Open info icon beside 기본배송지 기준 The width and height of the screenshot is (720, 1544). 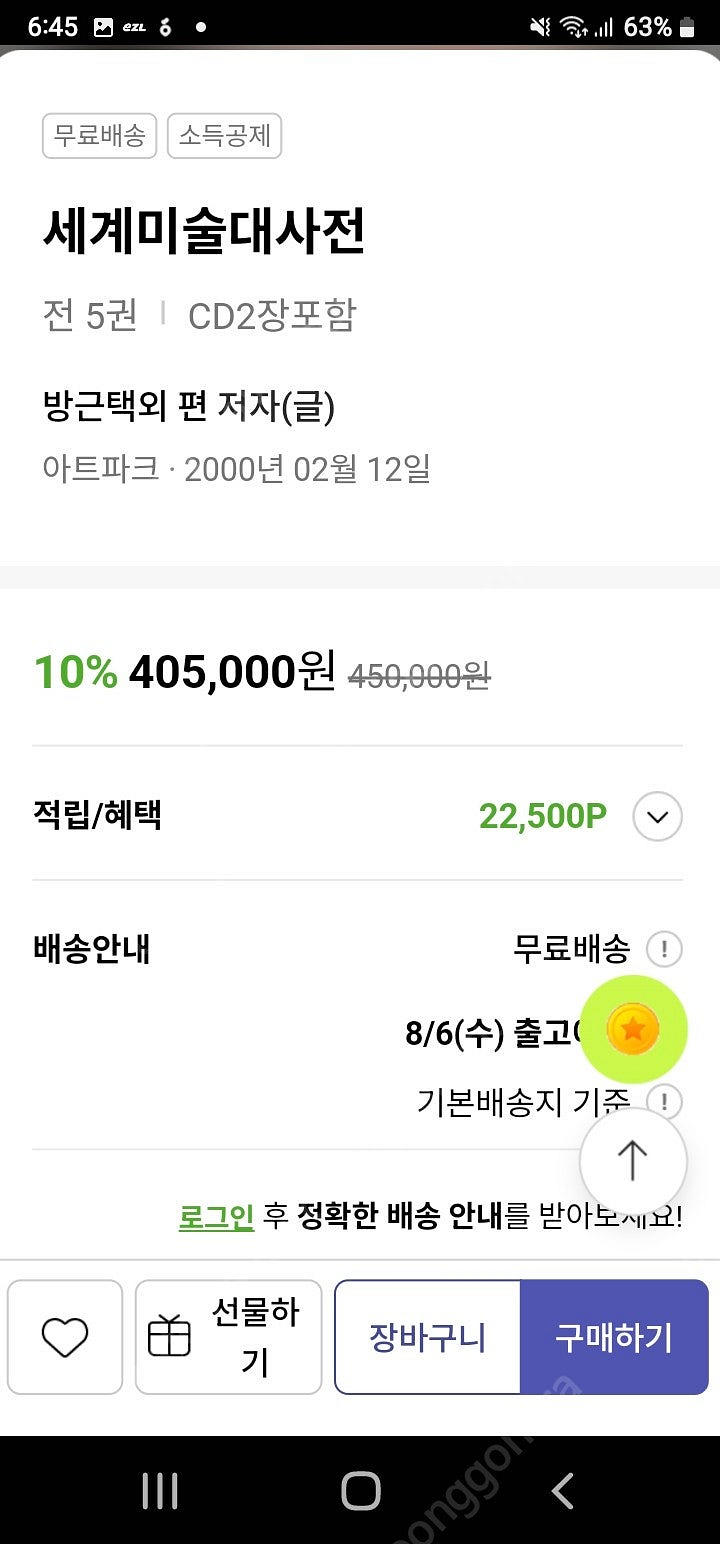coord(664,1101)
